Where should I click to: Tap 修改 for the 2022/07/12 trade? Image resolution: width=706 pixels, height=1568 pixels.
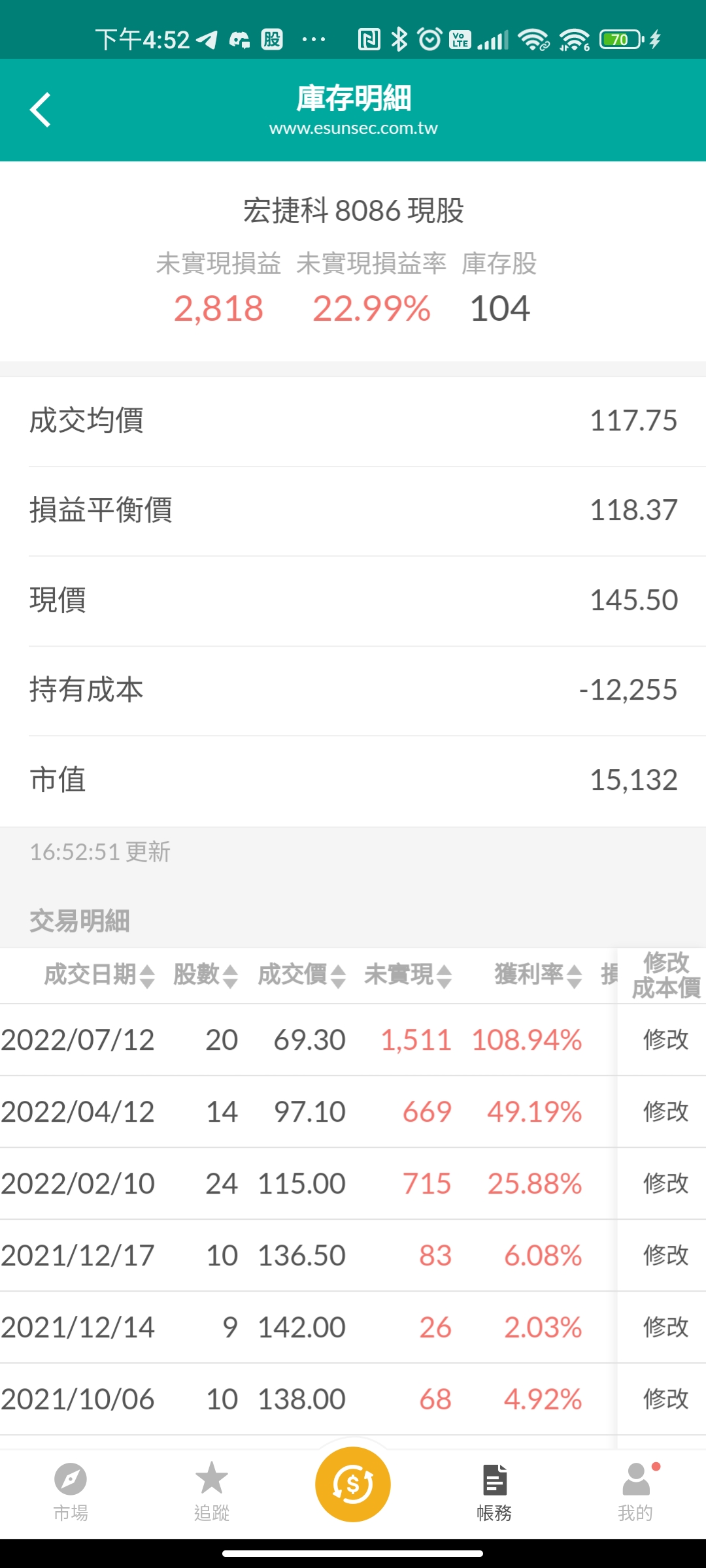point(665,1039)
